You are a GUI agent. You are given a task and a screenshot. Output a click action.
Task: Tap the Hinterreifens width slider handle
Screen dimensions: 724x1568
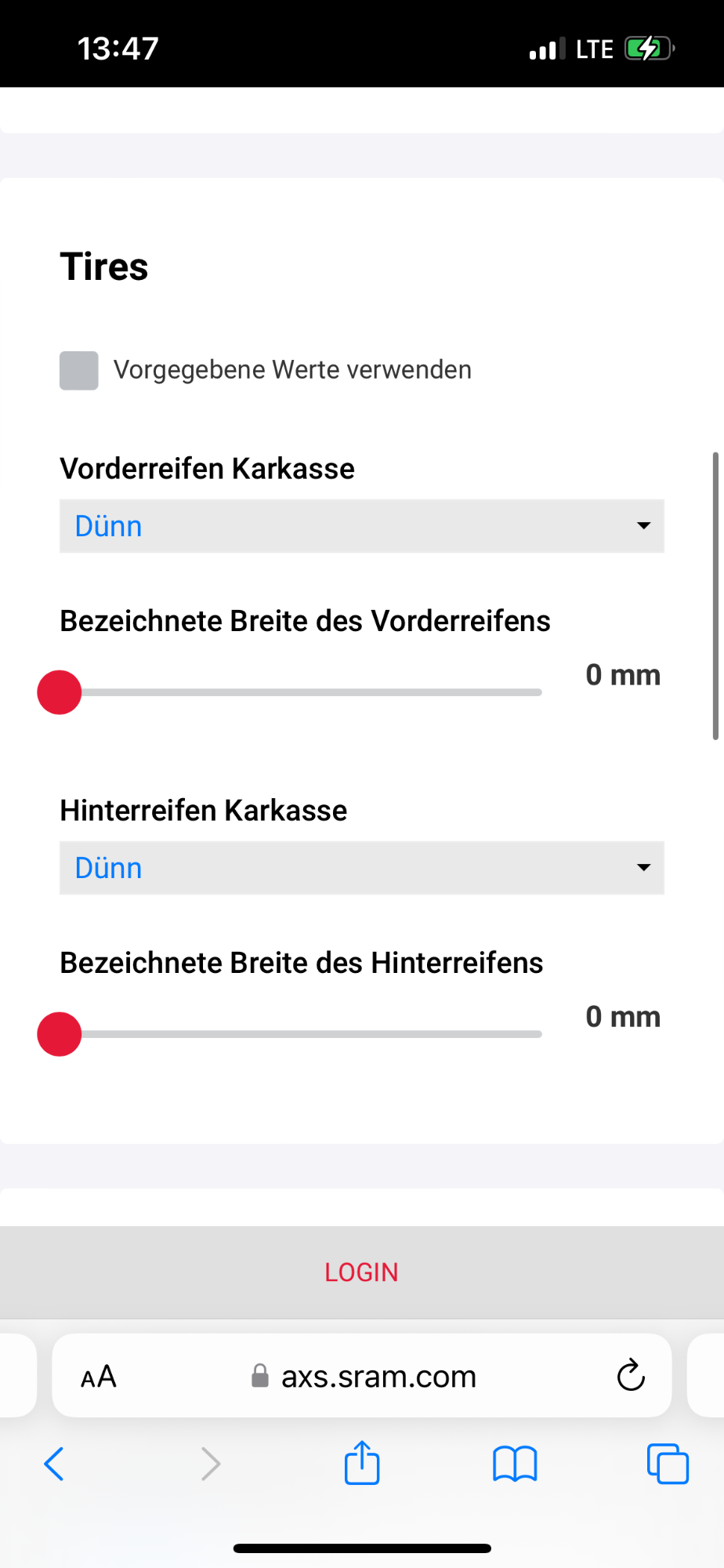click(60, 1034)
